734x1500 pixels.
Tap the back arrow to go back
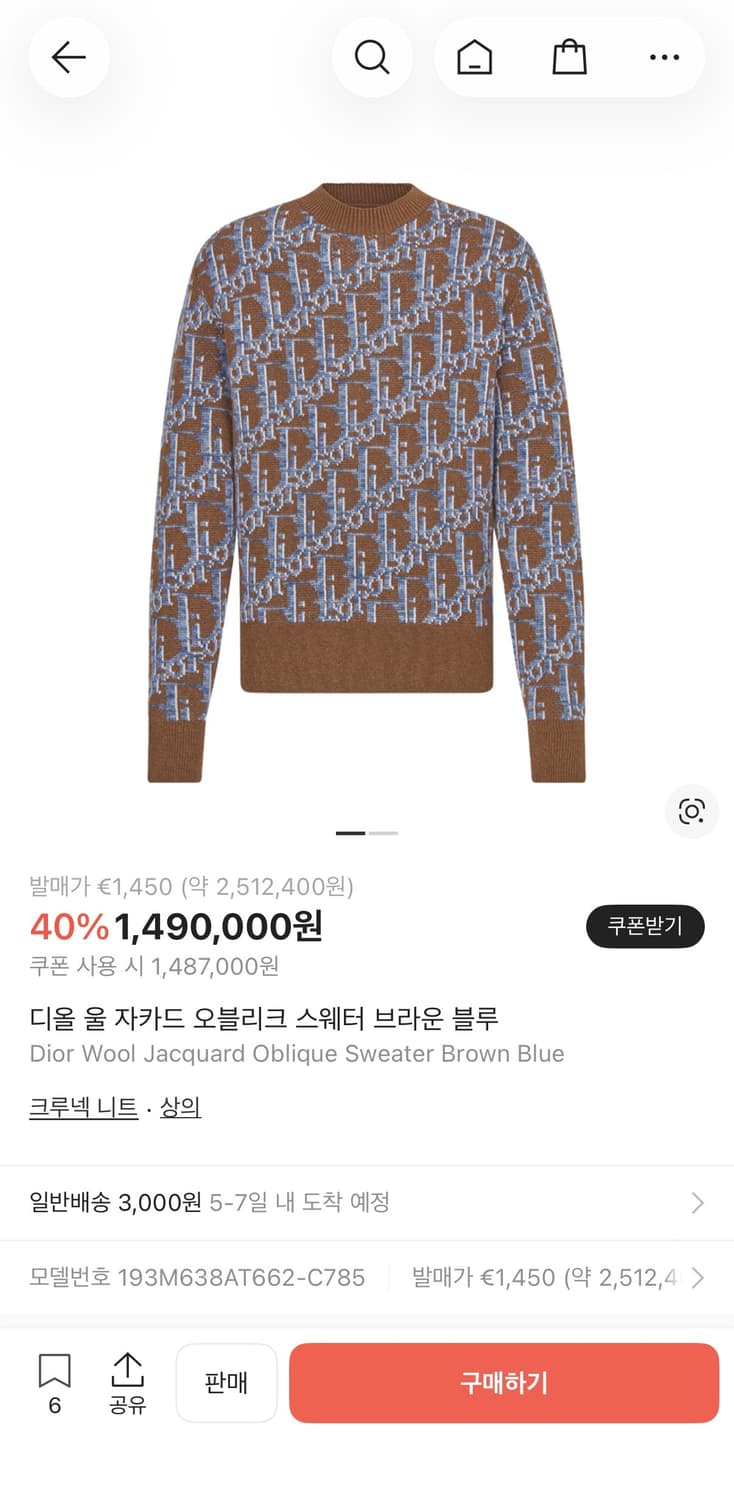pos(68,57)
